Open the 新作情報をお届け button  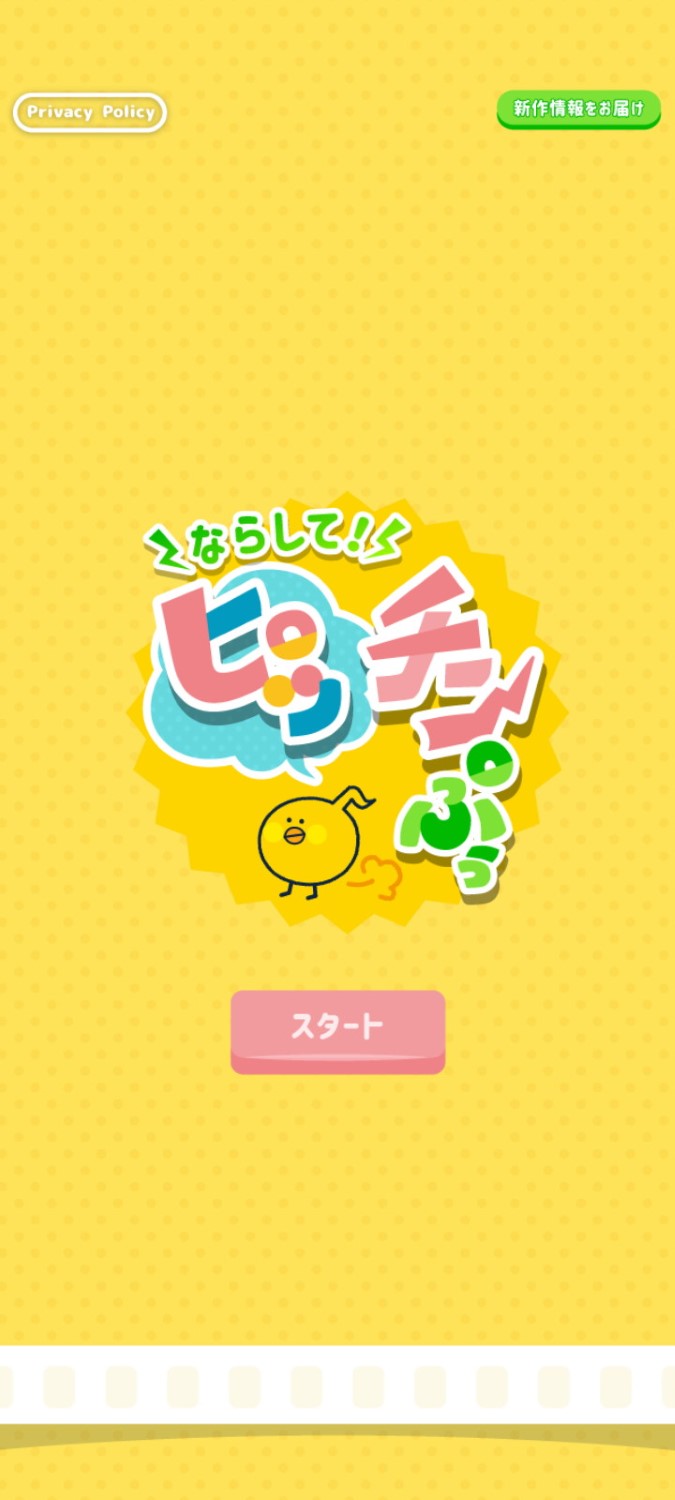[578, 109]
